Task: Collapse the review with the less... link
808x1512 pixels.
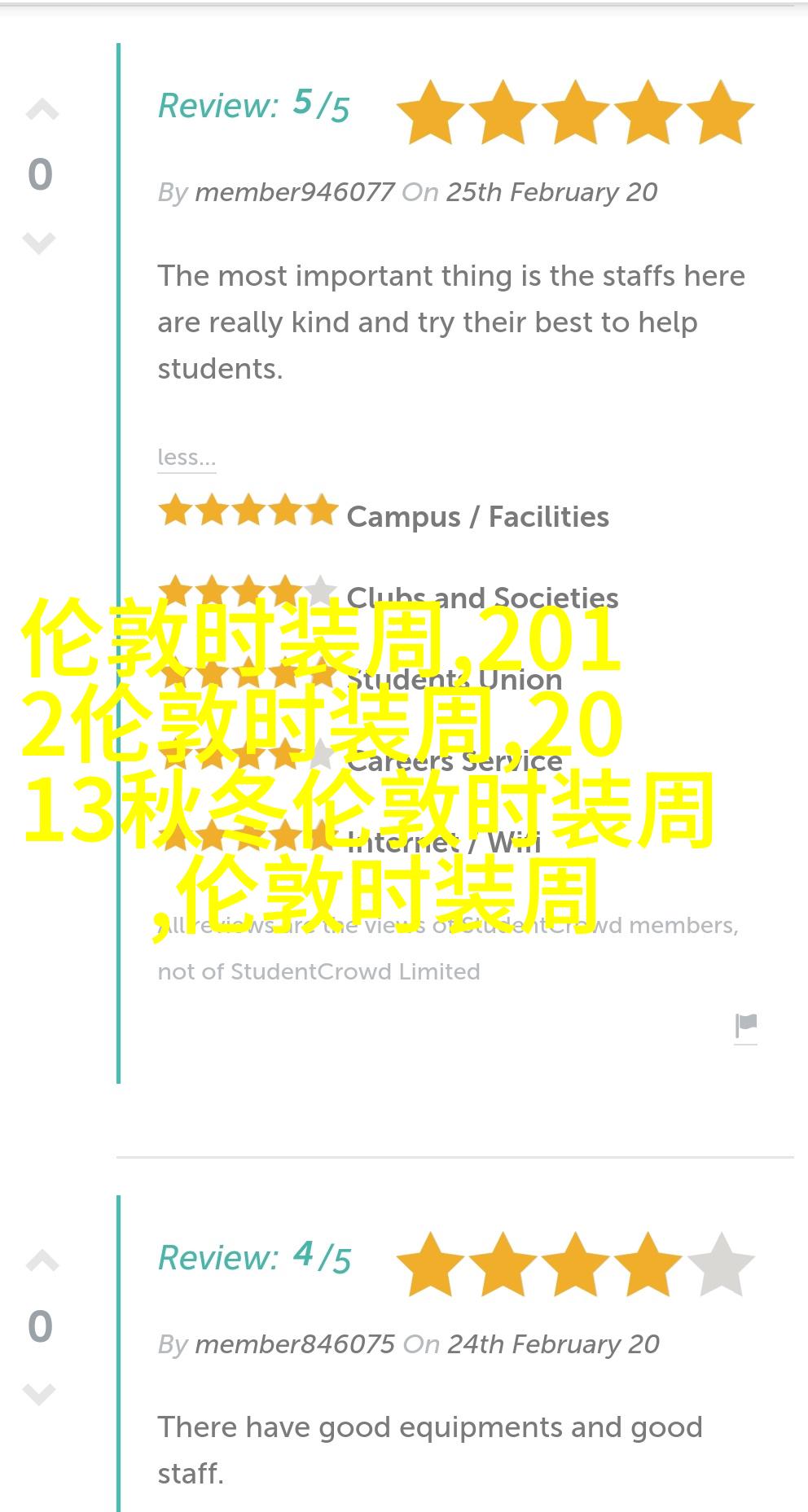Action: tap(187, 458)
